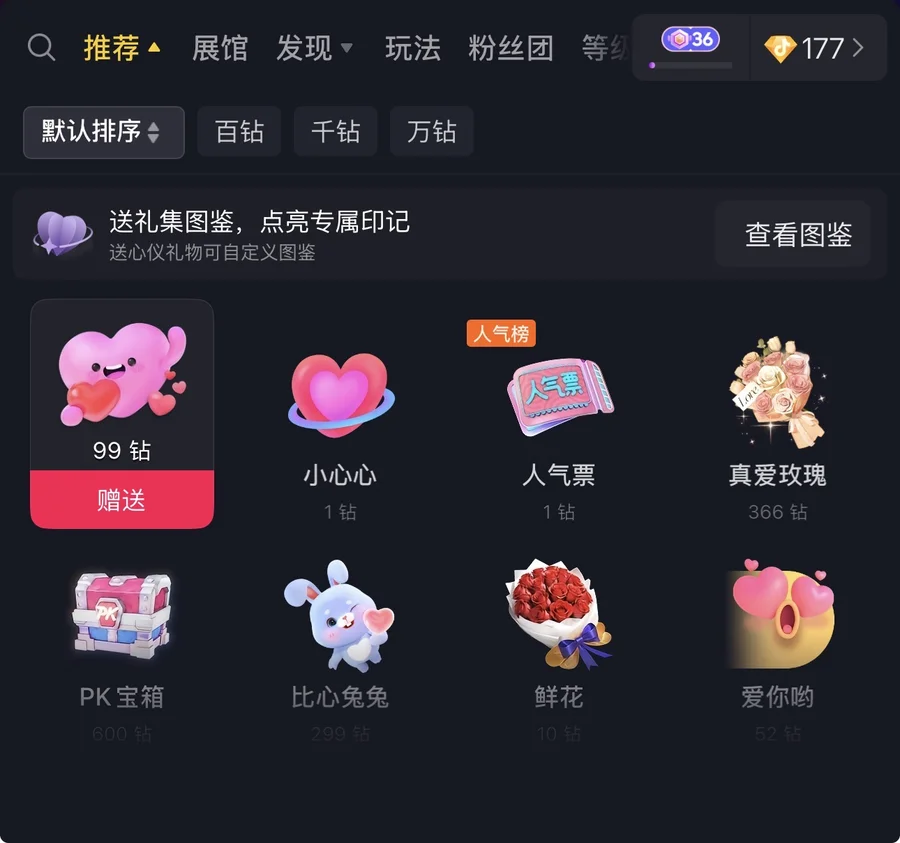Pick the 真爱玫瑰 gift

pyautogui.click(x=778, y=420)
